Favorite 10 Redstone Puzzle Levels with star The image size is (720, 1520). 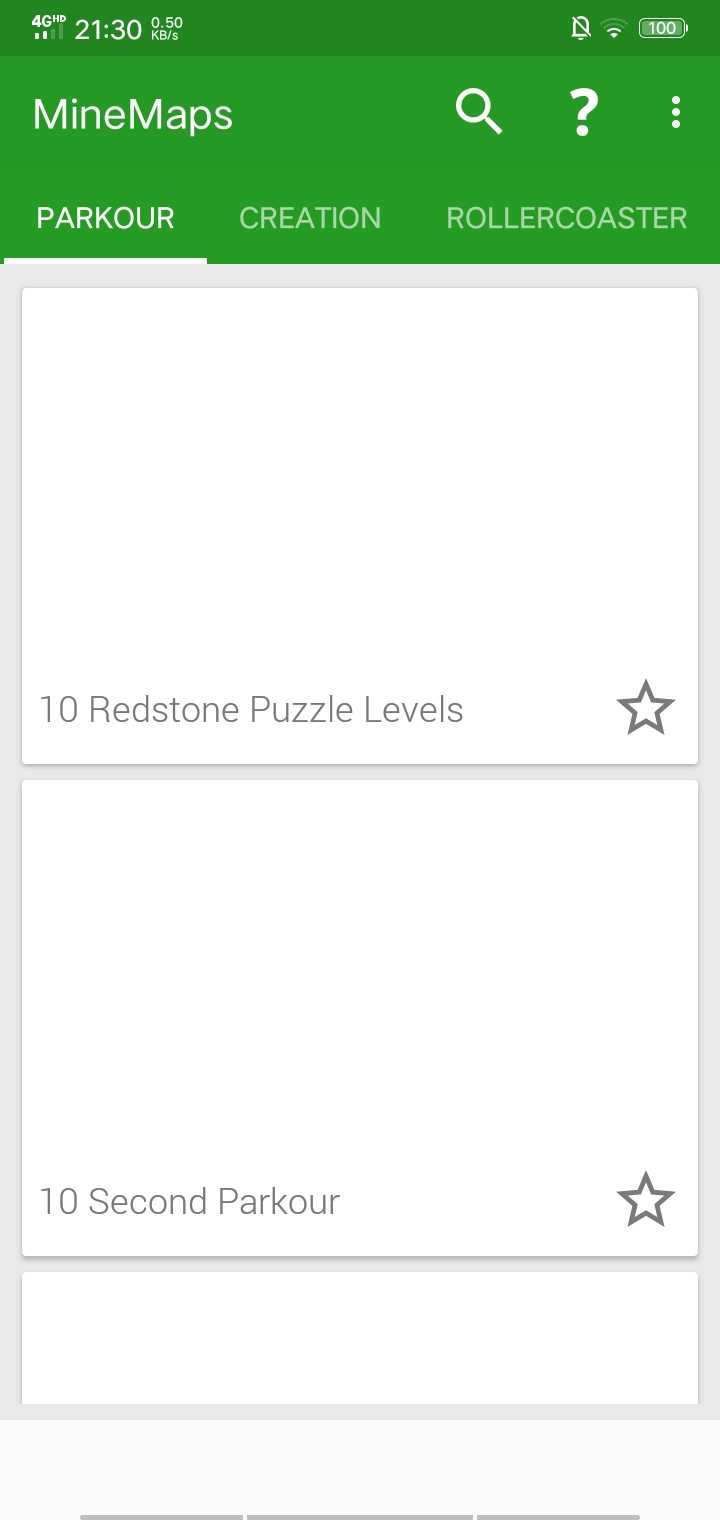(645, 708)
